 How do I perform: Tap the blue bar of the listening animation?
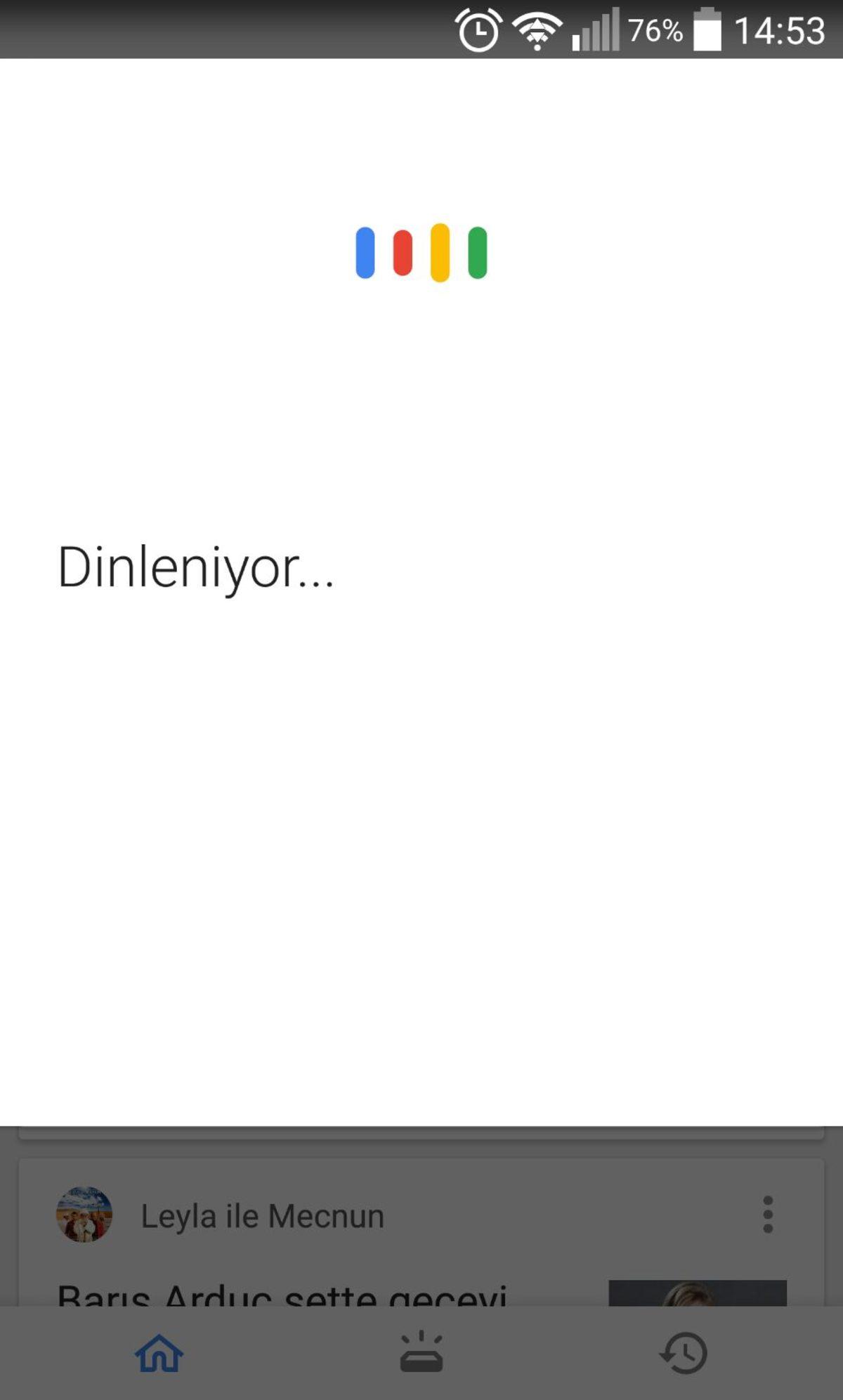365,253
